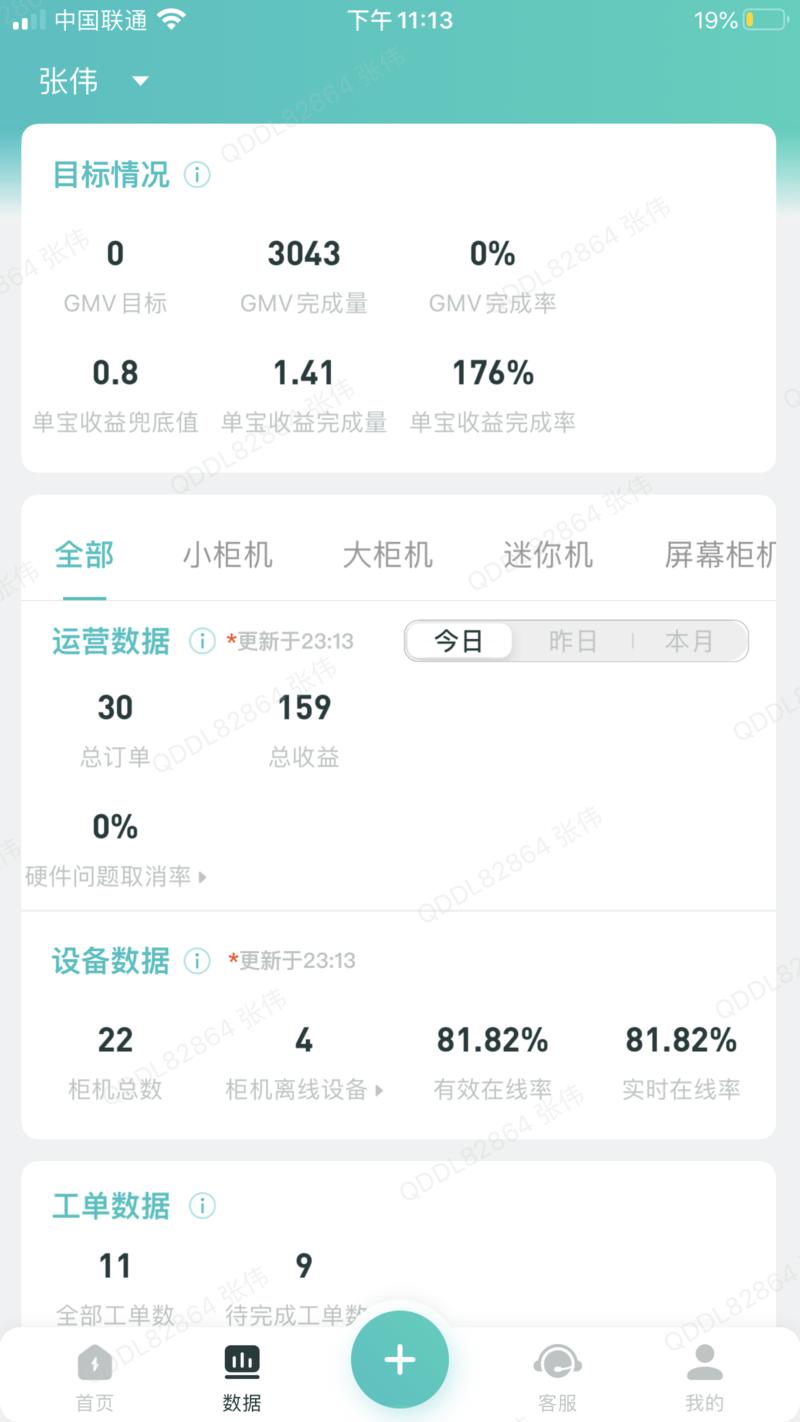Image resolution: width=800 pixels, height=1422 pixels.
Task: Open the 运营数据 info icon
Action: point(201,640)
